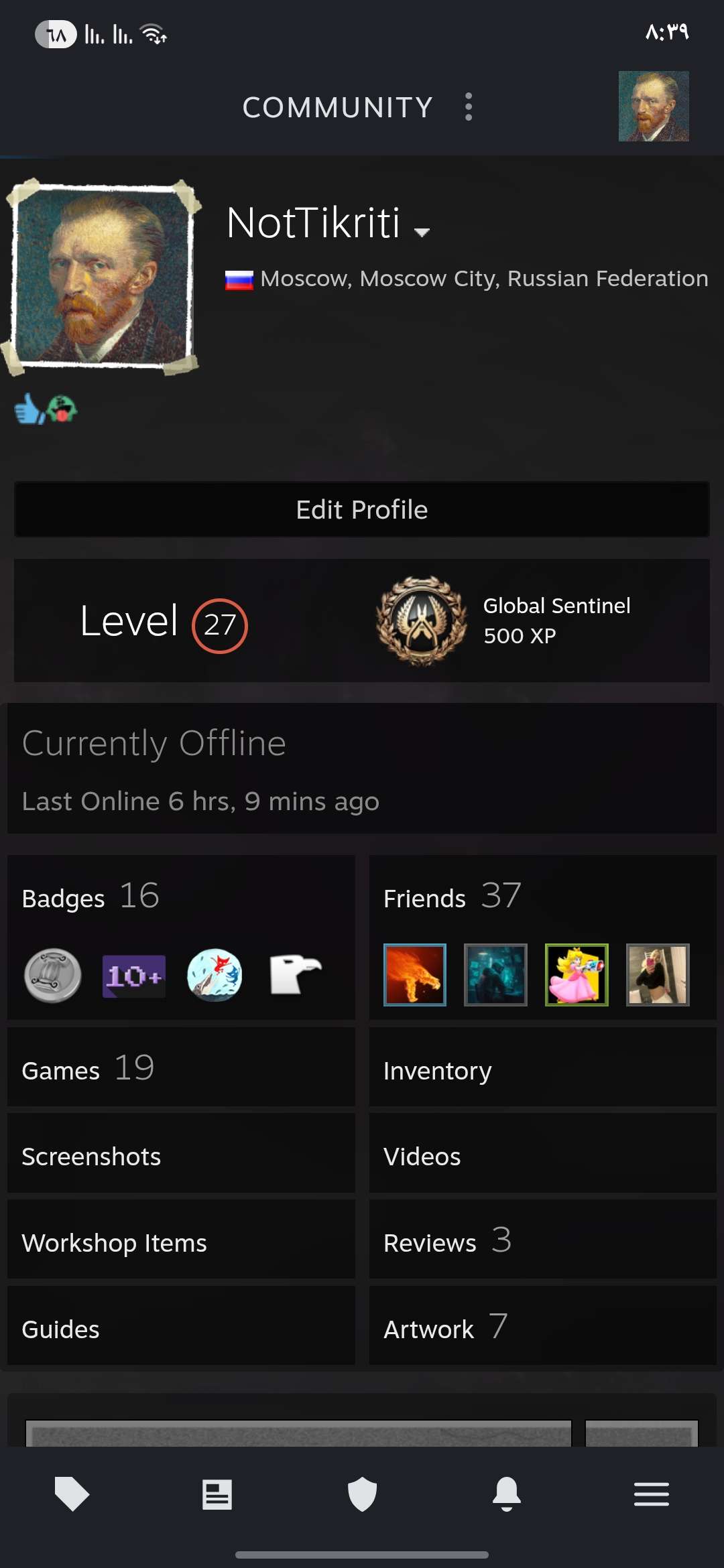Tap the Edit Profile button
This screenshot has width=724, height=1568.
click(362, 510)
